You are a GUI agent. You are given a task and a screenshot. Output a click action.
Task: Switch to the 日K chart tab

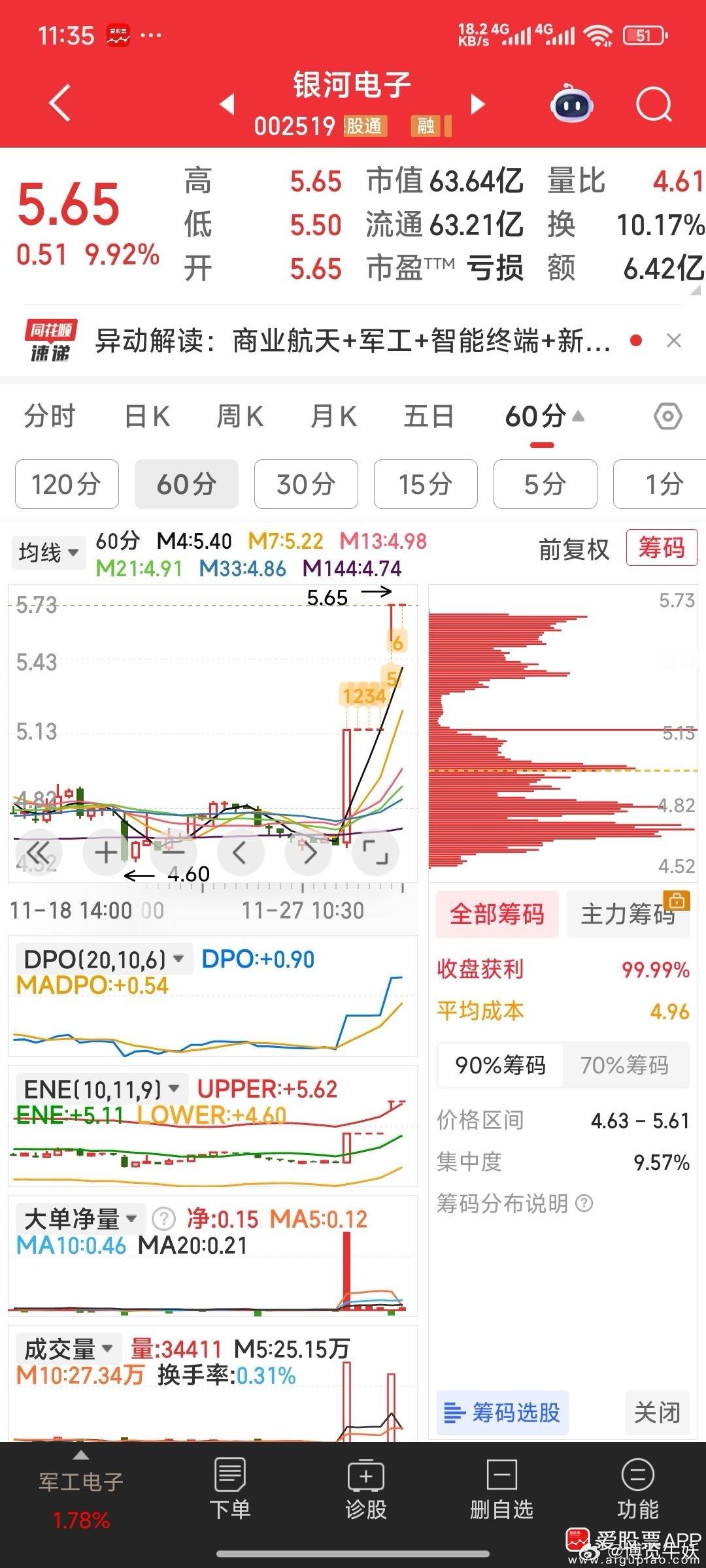point(147,416)
